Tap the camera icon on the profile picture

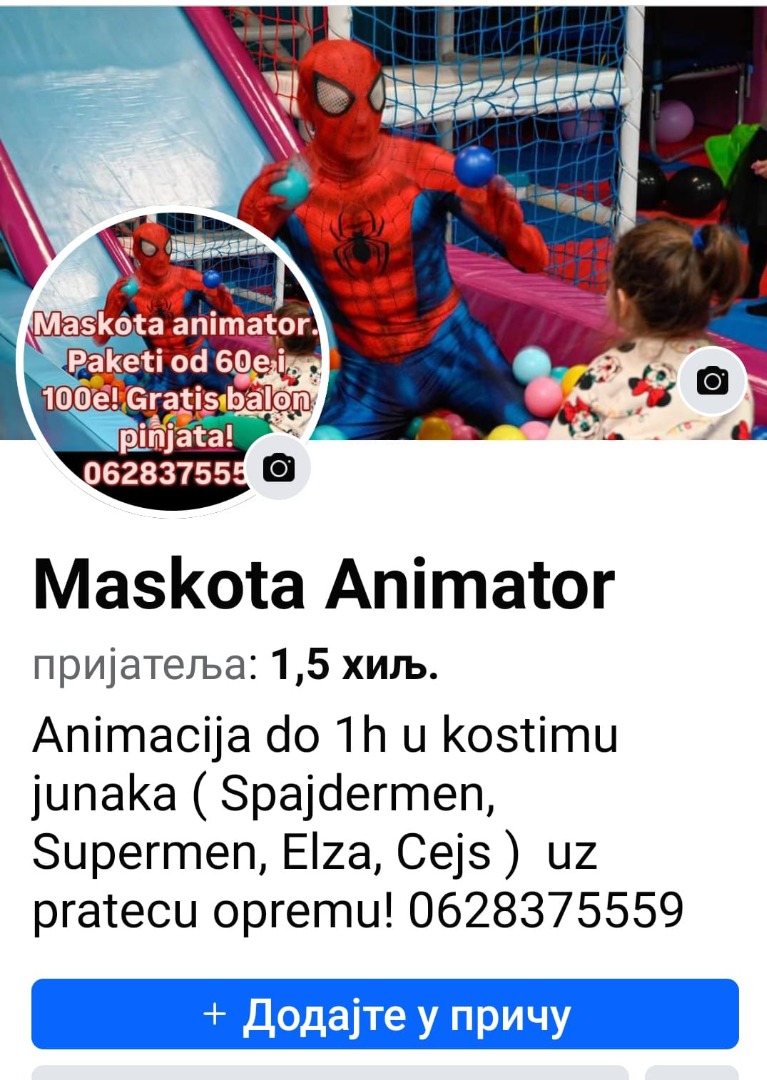coord(278,467)
